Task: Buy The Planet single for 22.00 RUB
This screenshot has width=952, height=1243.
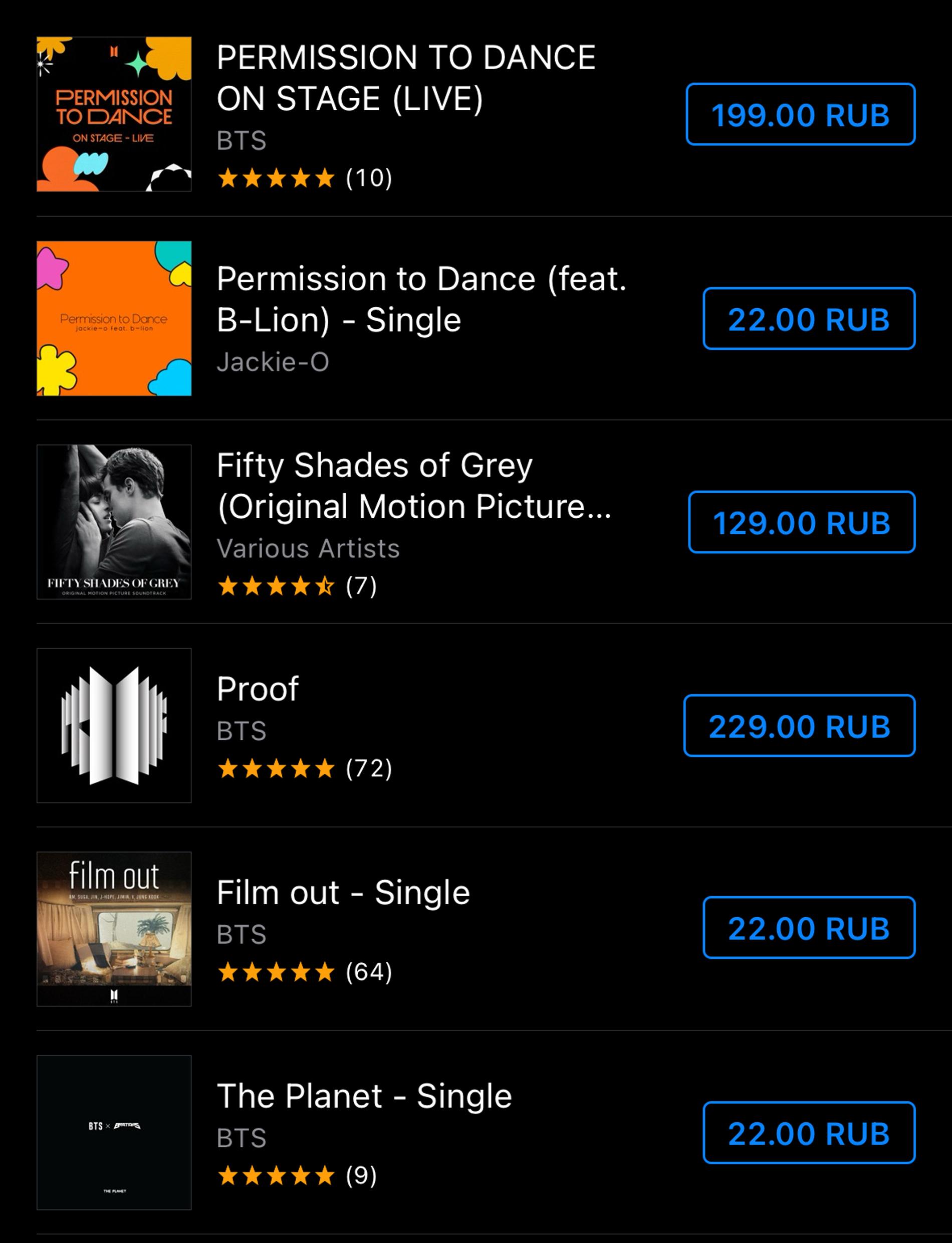Action: click(x=809, y=1132)
